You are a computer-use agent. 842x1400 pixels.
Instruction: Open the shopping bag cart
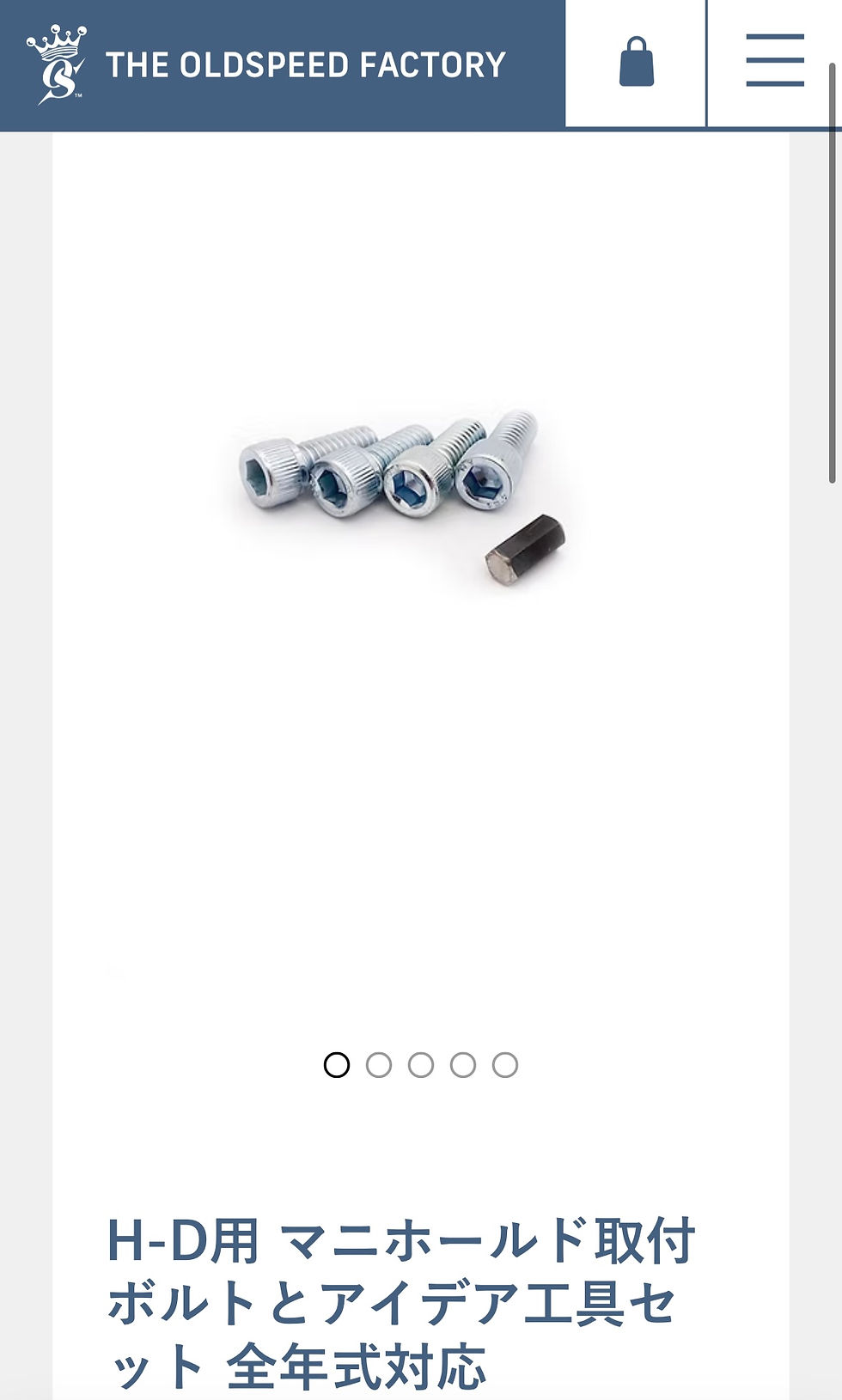pyautogui.click(x=636, y=63)
